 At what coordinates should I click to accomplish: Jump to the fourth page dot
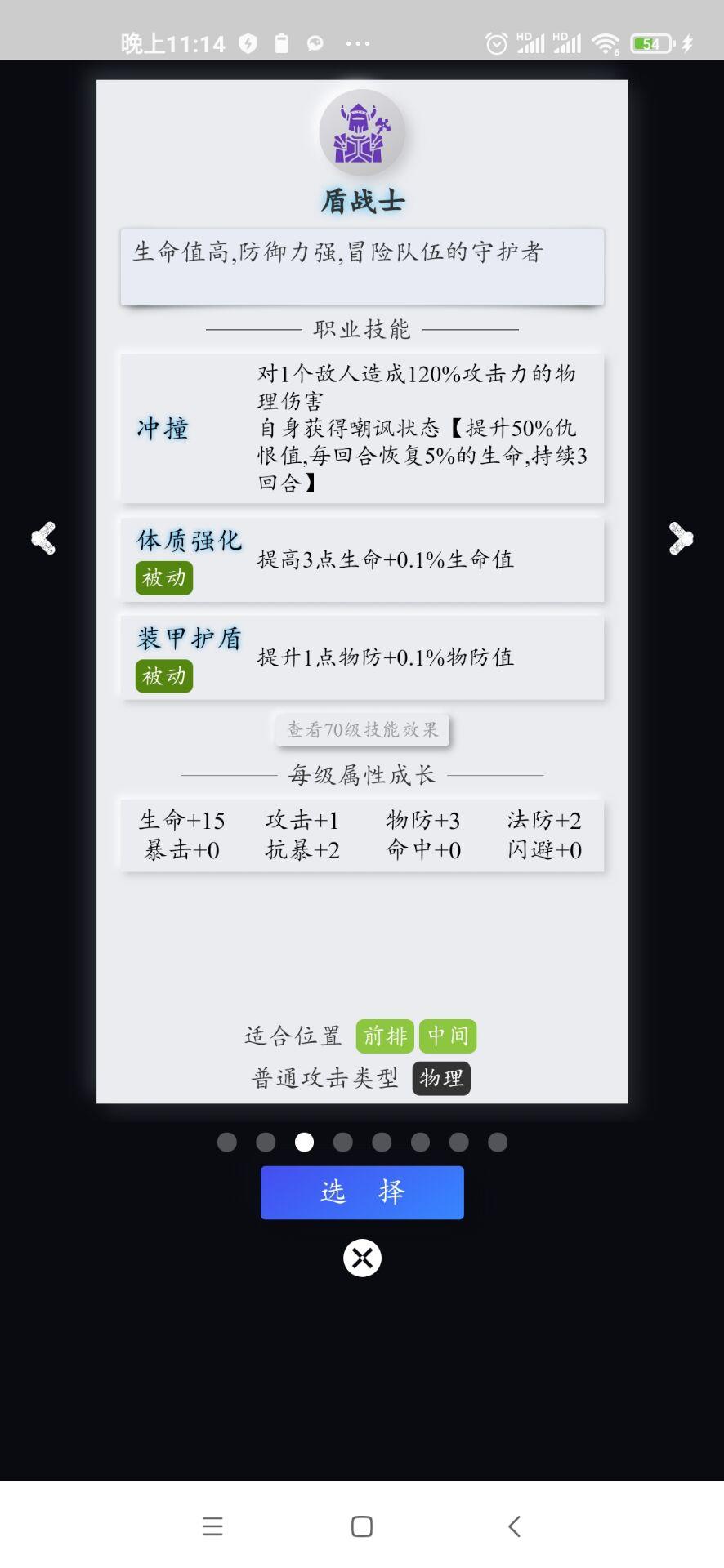343,1142
